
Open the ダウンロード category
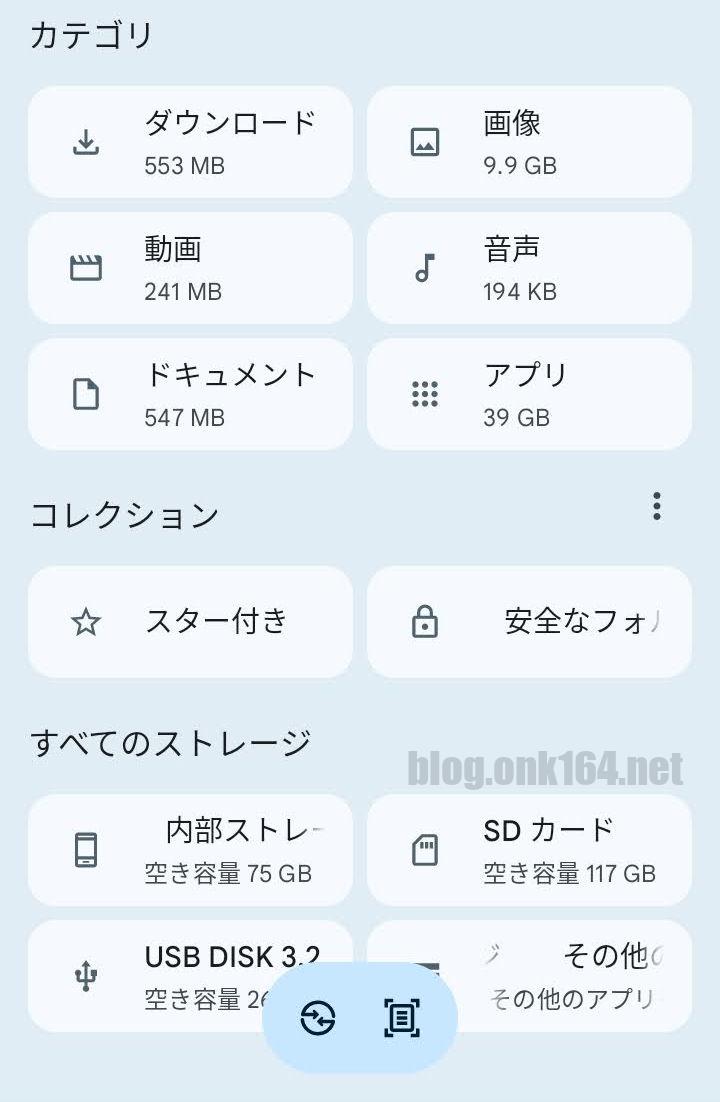pyautogui.click(x=190, y=142)
